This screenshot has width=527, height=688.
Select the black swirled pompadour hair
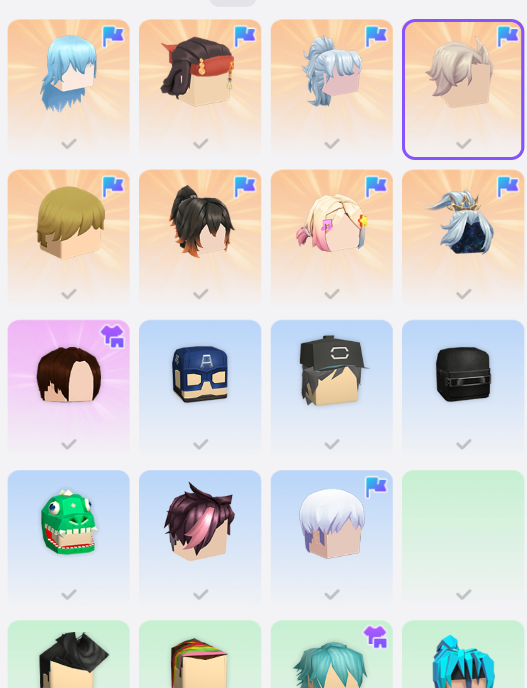[x=68, y=654]
